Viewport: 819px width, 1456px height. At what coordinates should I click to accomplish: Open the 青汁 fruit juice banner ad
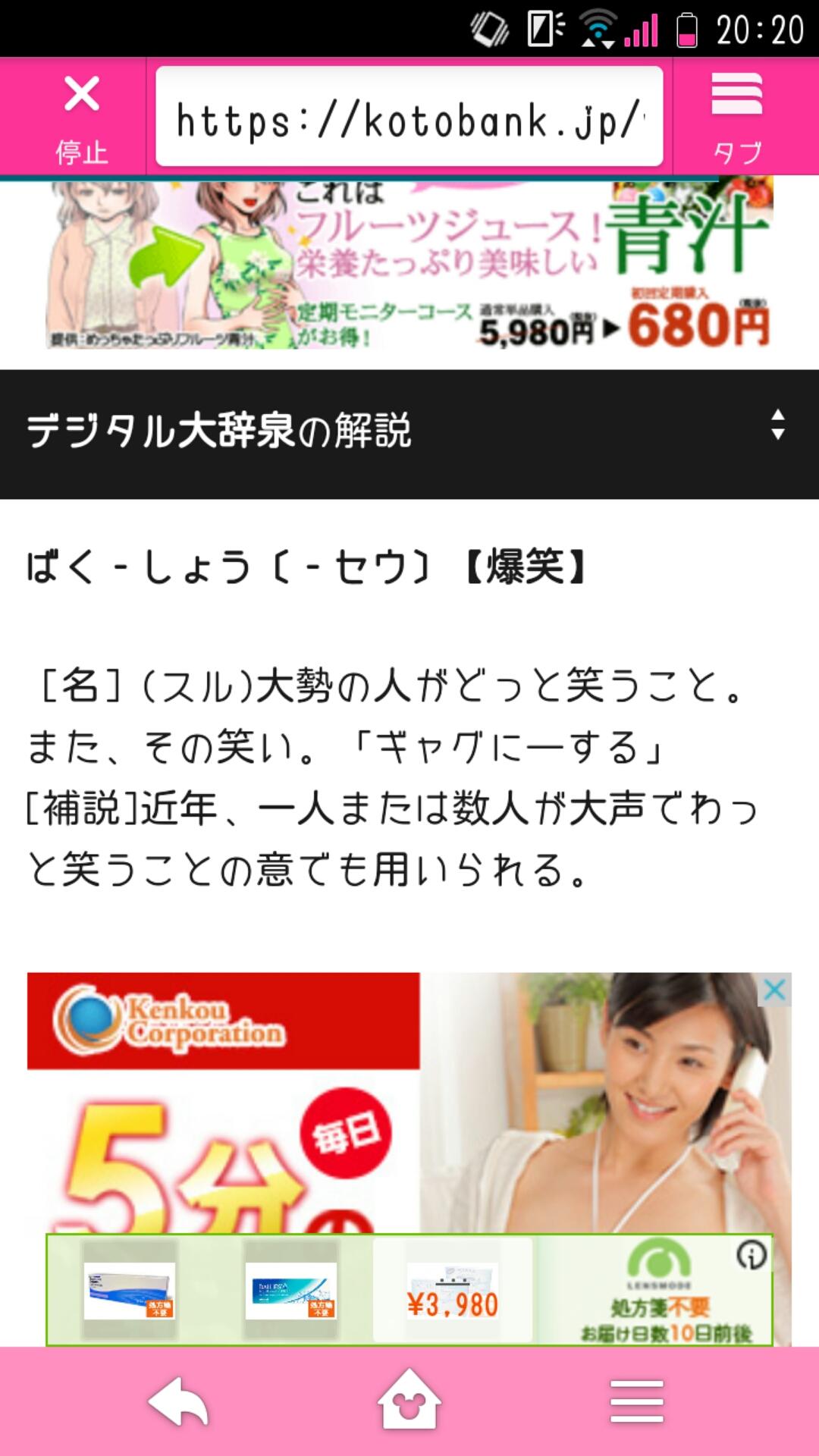tap(409, 264)
